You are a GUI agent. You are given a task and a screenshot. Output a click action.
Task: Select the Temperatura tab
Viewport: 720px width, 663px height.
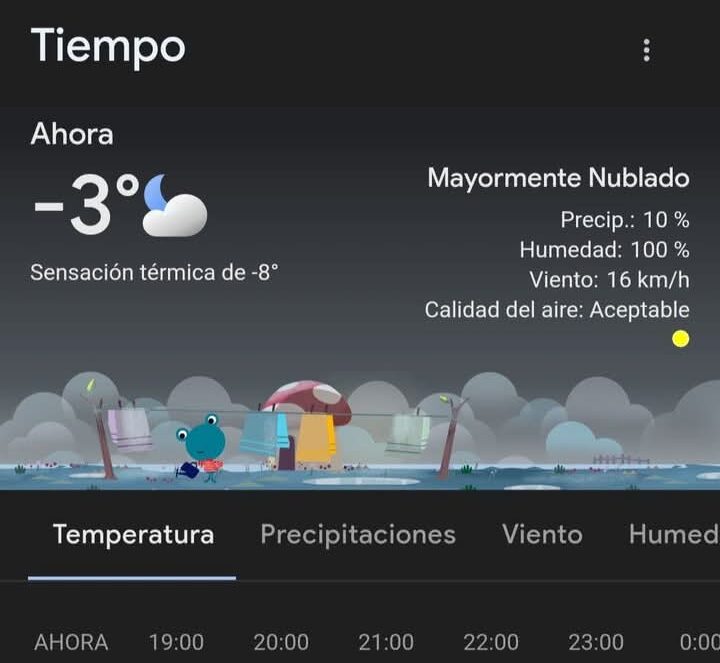coord(133,535)
